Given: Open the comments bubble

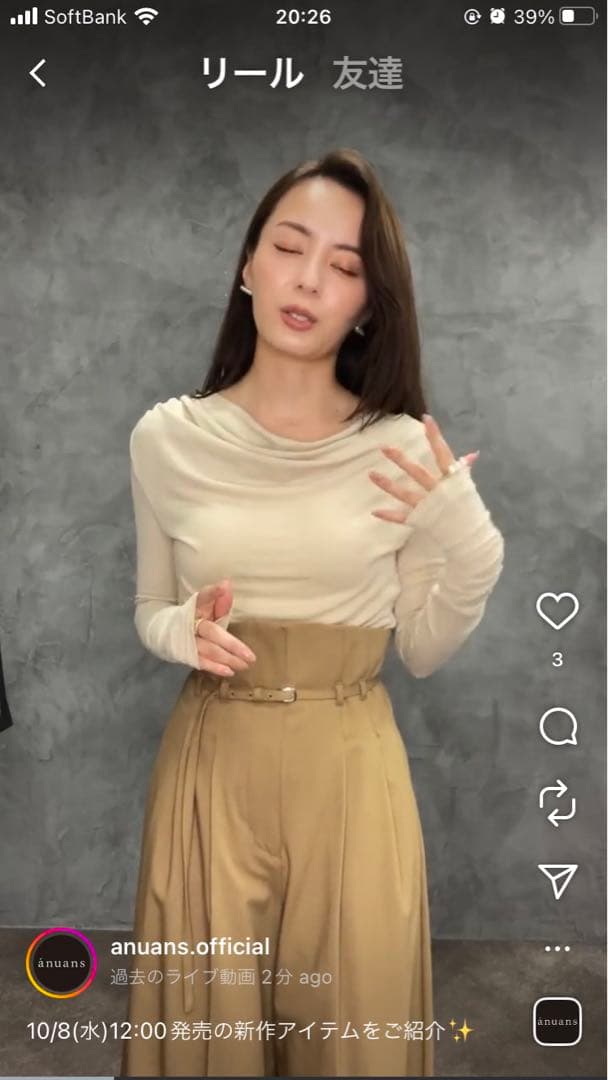Looking at the screenshot, I should point(557,727).
